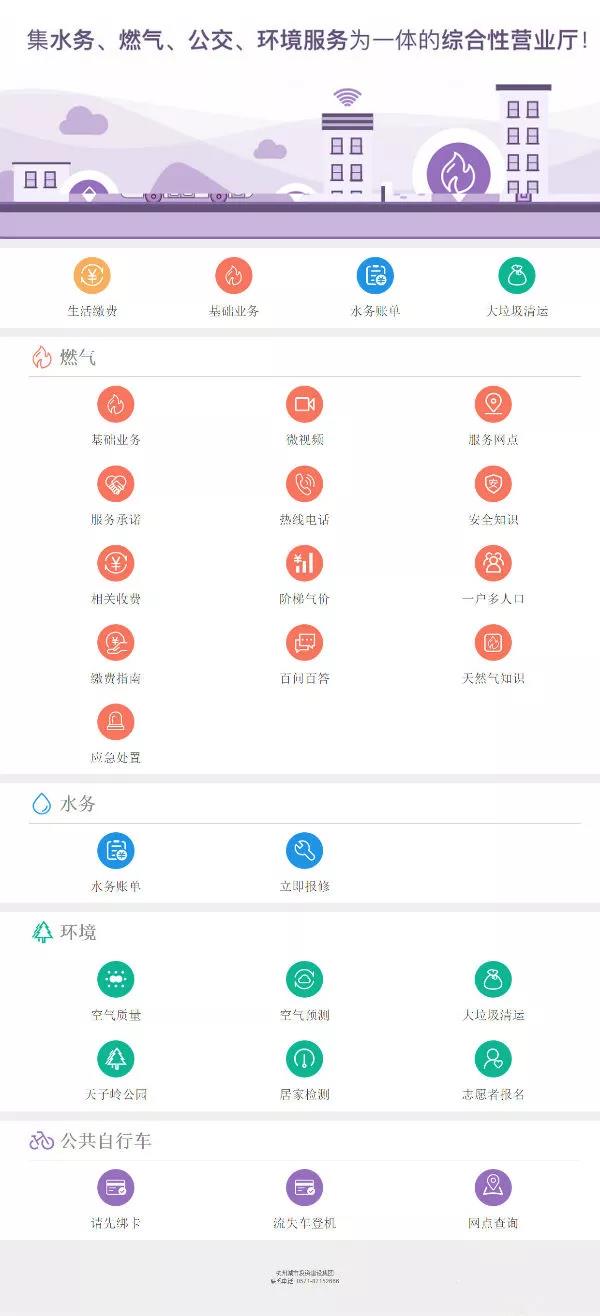The width and height of the screenshot is (600, 1316).
Task: Sign up via 志愿者报名
Action: click(x=493, y=1058)
